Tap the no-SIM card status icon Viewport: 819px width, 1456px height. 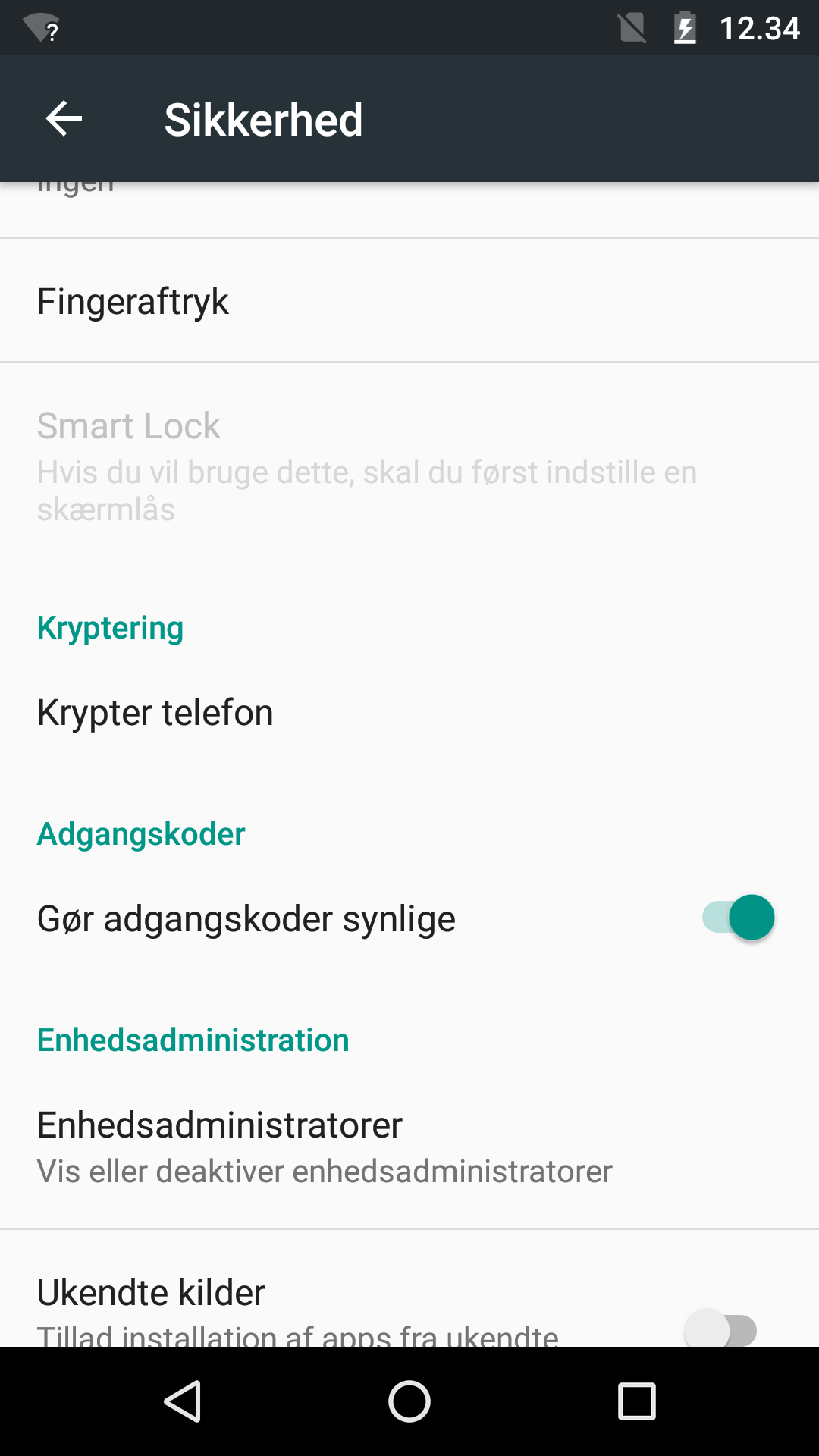632,27
